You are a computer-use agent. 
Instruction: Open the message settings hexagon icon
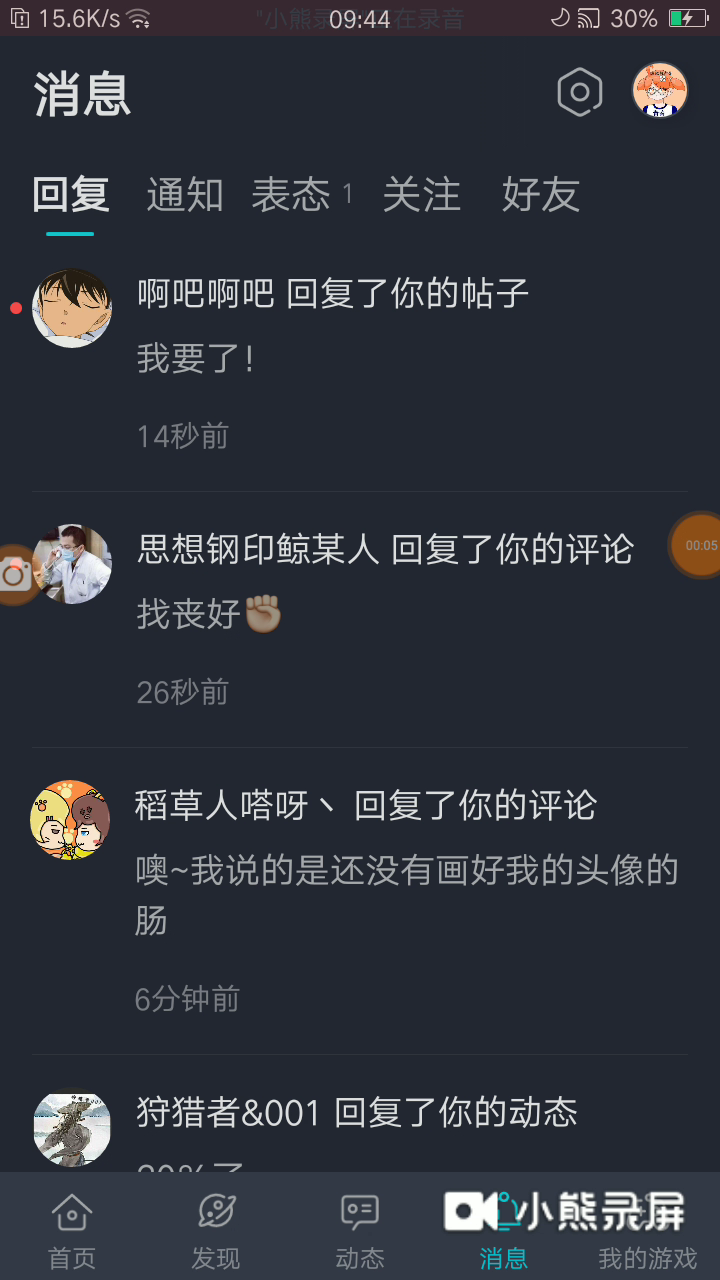point(579,93)
